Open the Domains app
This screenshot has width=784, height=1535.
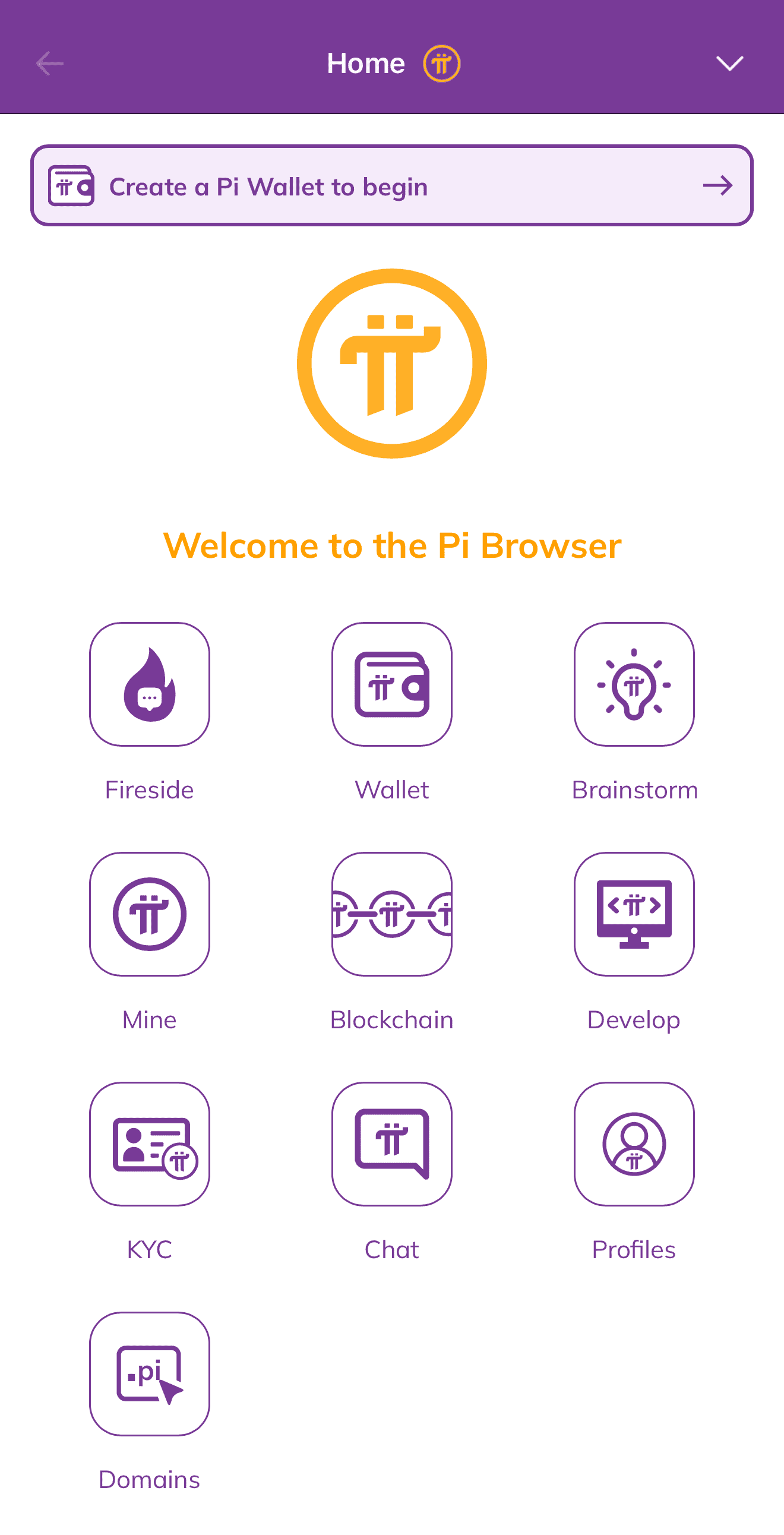pos(150,1373)
